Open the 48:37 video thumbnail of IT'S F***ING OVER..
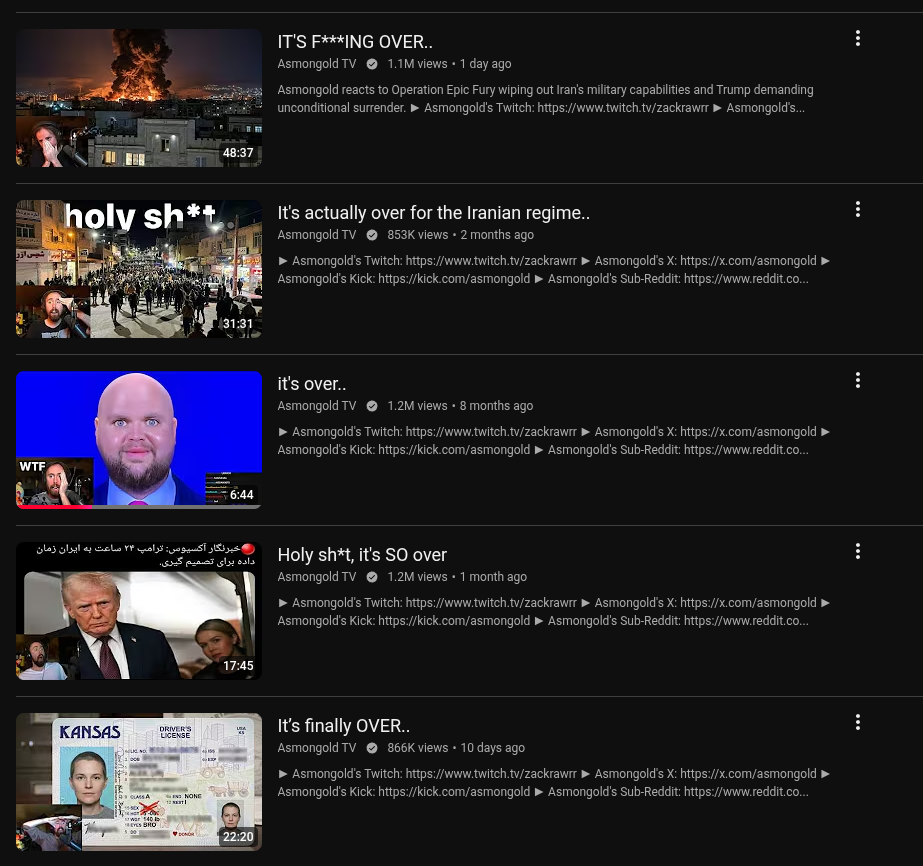The height and width of the screenshot is (866, 923). [139, 97]
